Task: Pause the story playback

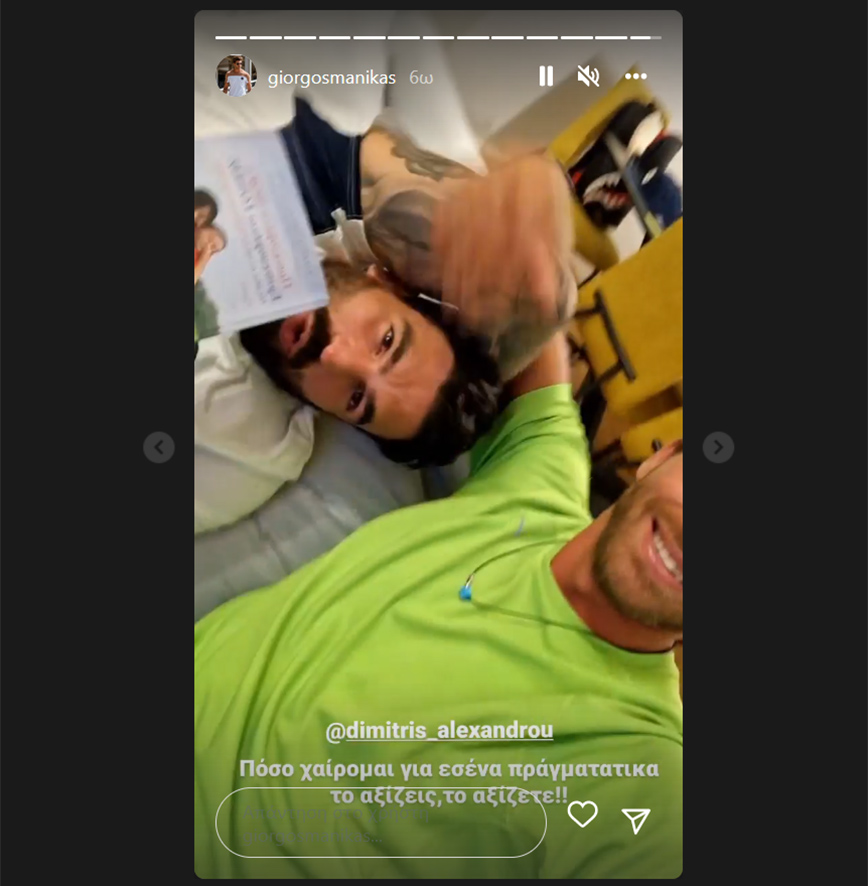Action: [x=546, y=76]
